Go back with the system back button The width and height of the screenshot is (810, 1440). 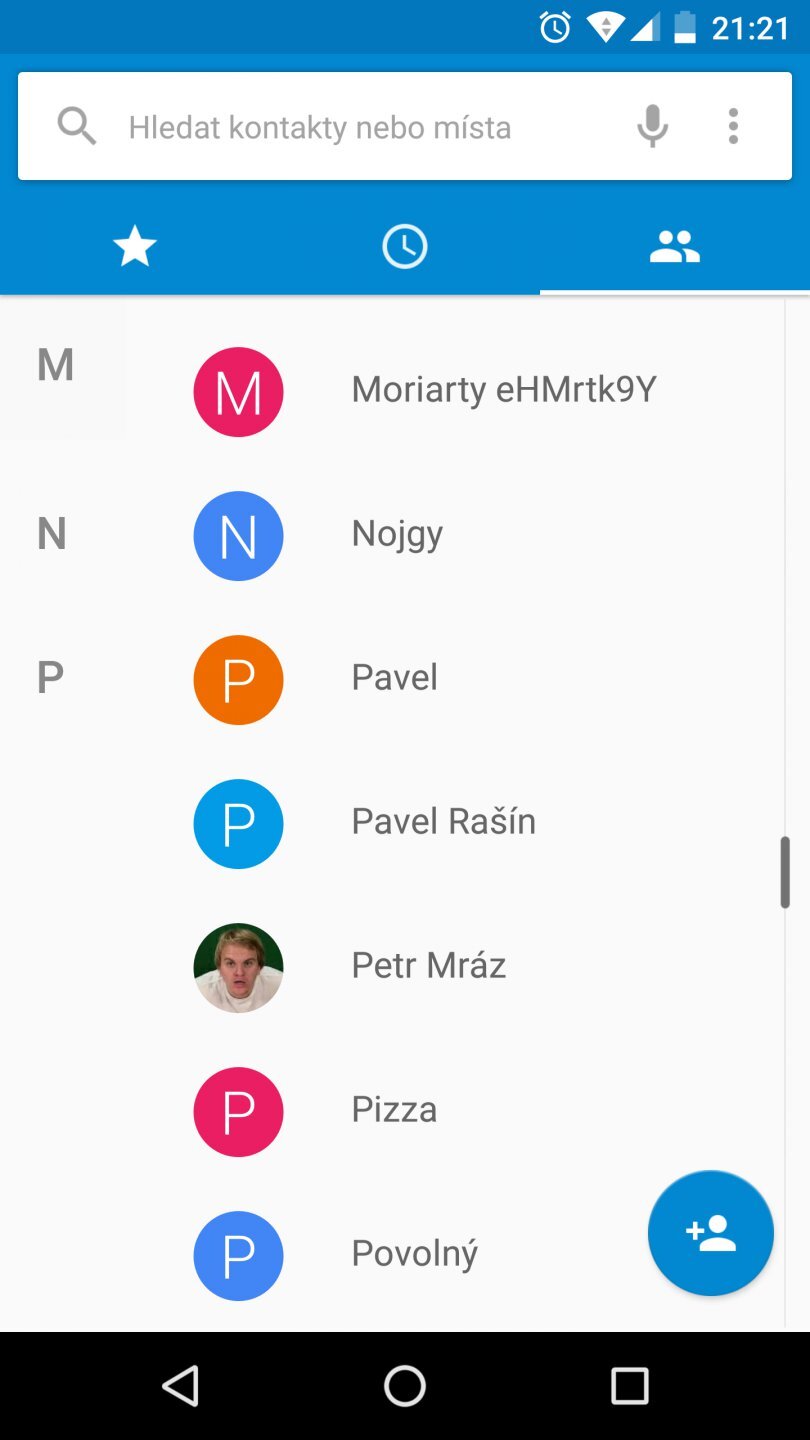coord(181,1386)
